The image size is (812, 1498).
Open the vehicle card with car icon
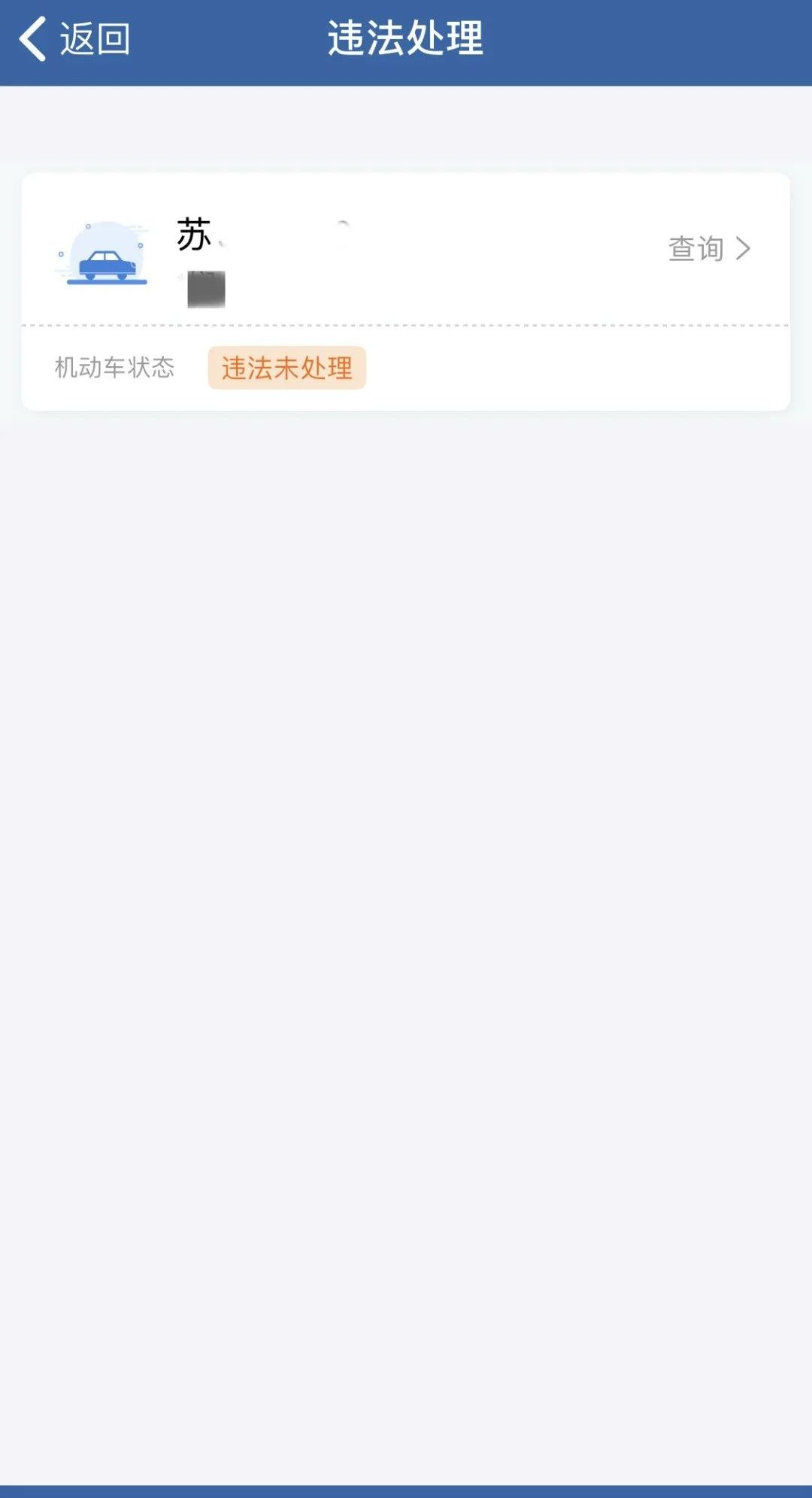tap(406, 292)
